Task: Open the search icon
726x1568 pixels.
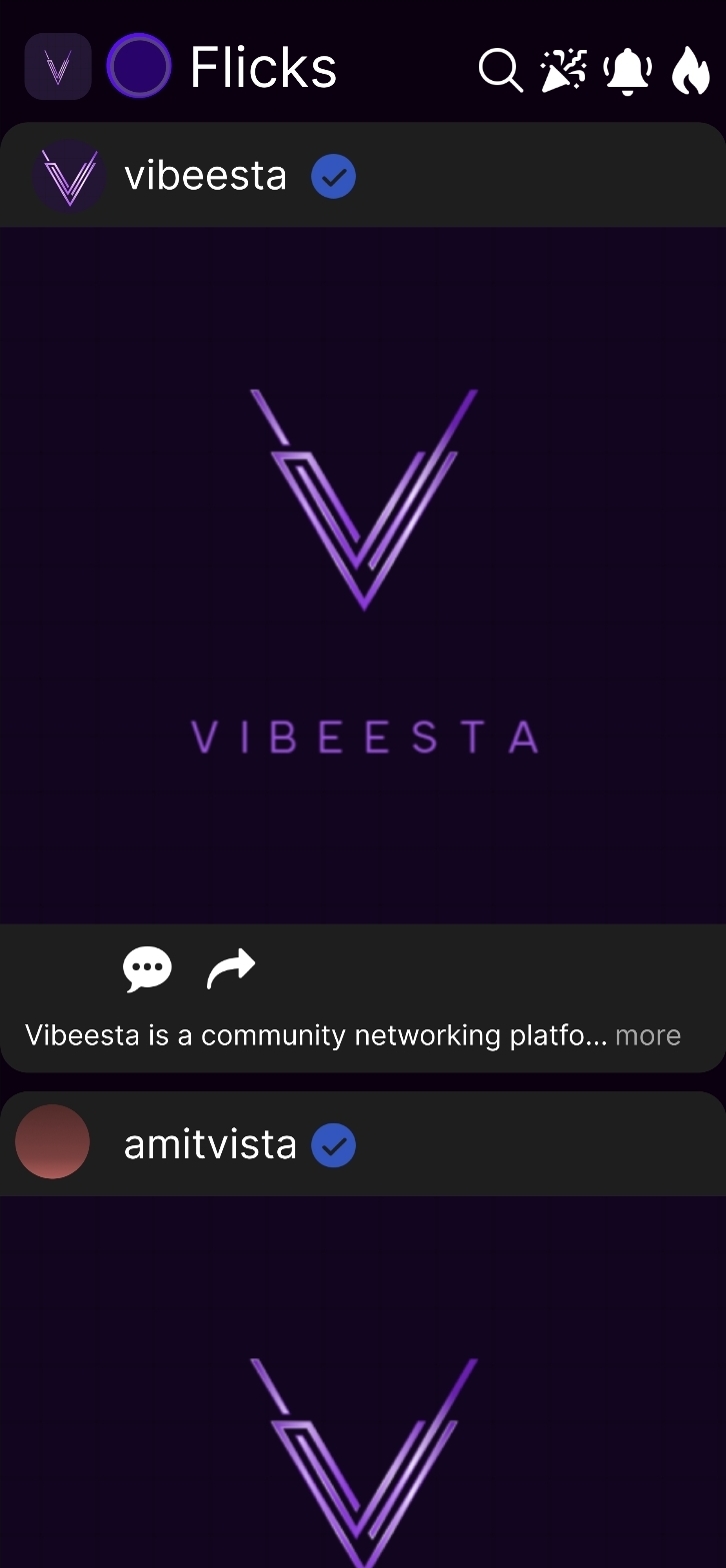Action: coord(500,71)
